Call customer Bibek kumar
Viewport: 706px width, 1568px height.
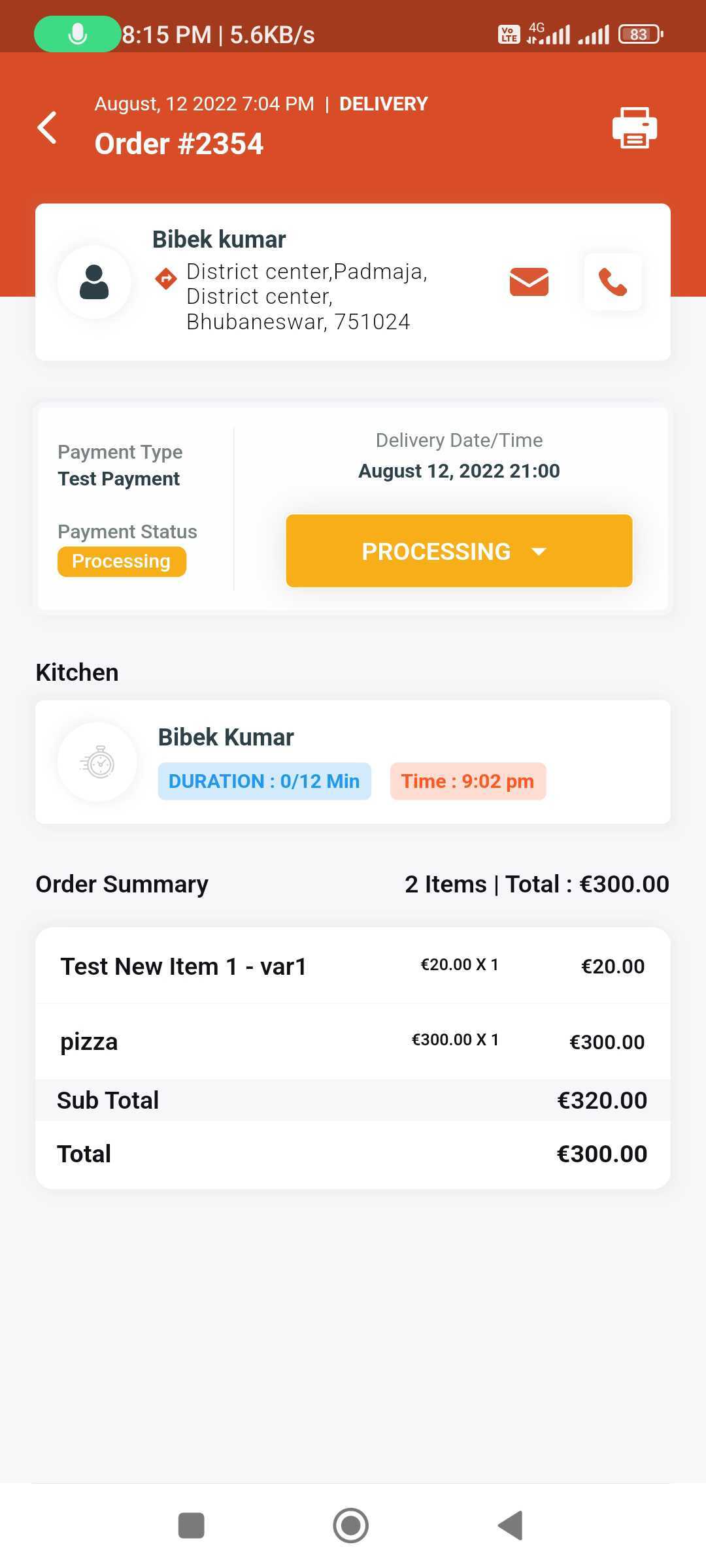(x=613, y=282)
